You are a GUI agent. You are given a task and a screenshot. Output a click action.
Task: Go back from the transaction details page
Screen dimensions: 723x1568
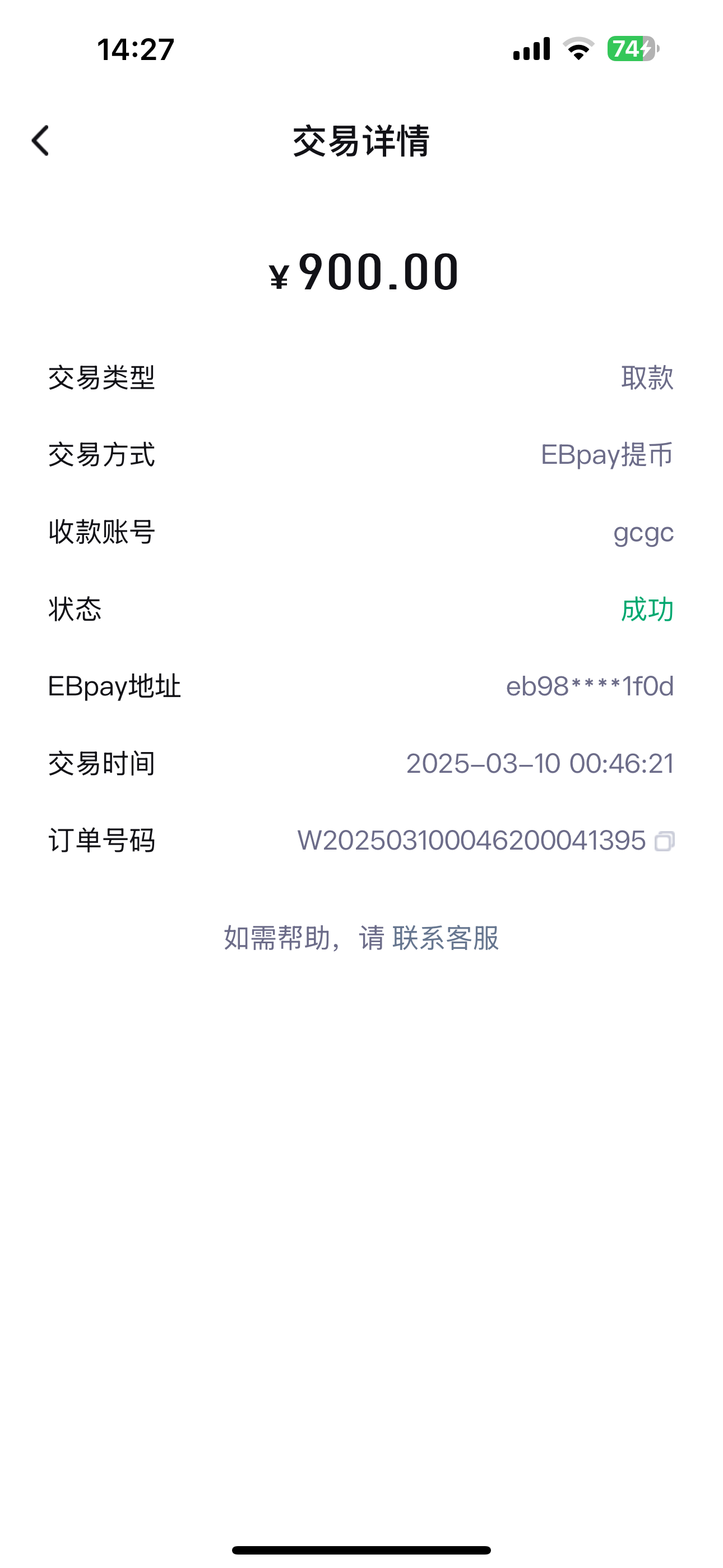pyautogui.click(x=40, y=141)
